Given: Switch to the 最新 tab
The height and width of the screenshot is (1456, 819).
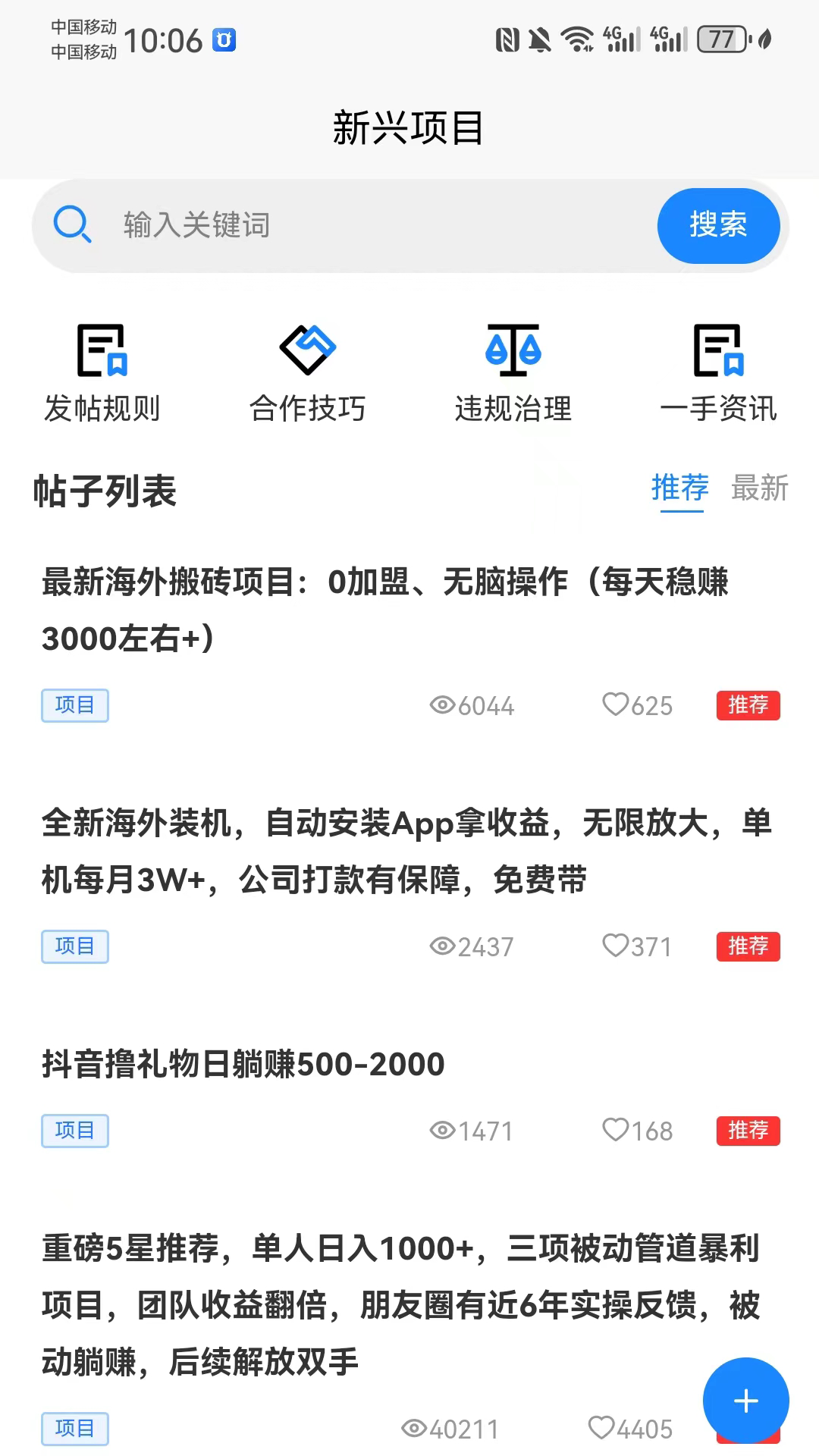Looking at the screenshot, I should 761,490.
